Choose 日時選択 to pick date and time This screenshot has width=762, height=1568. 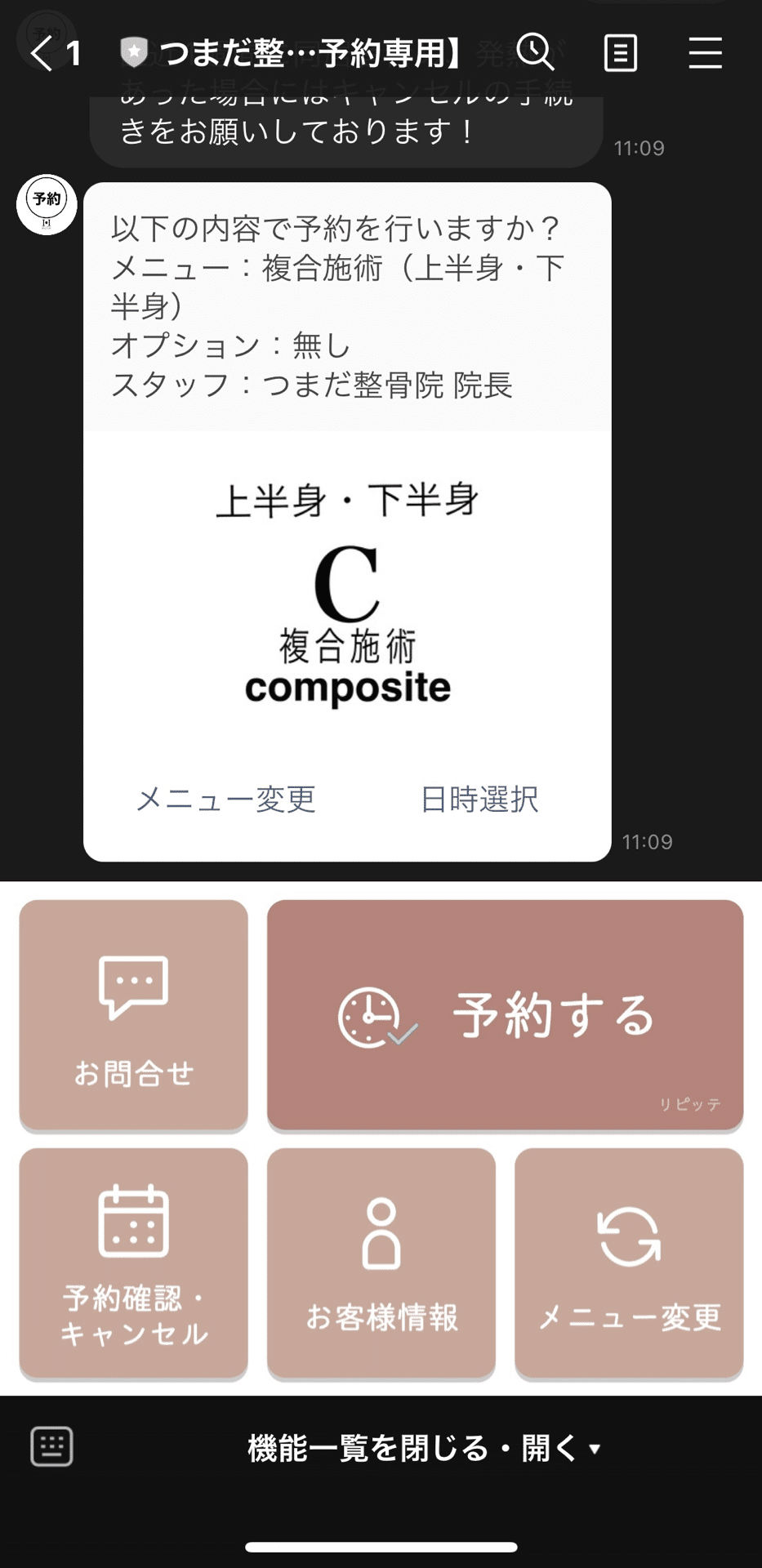coord(479,799)
